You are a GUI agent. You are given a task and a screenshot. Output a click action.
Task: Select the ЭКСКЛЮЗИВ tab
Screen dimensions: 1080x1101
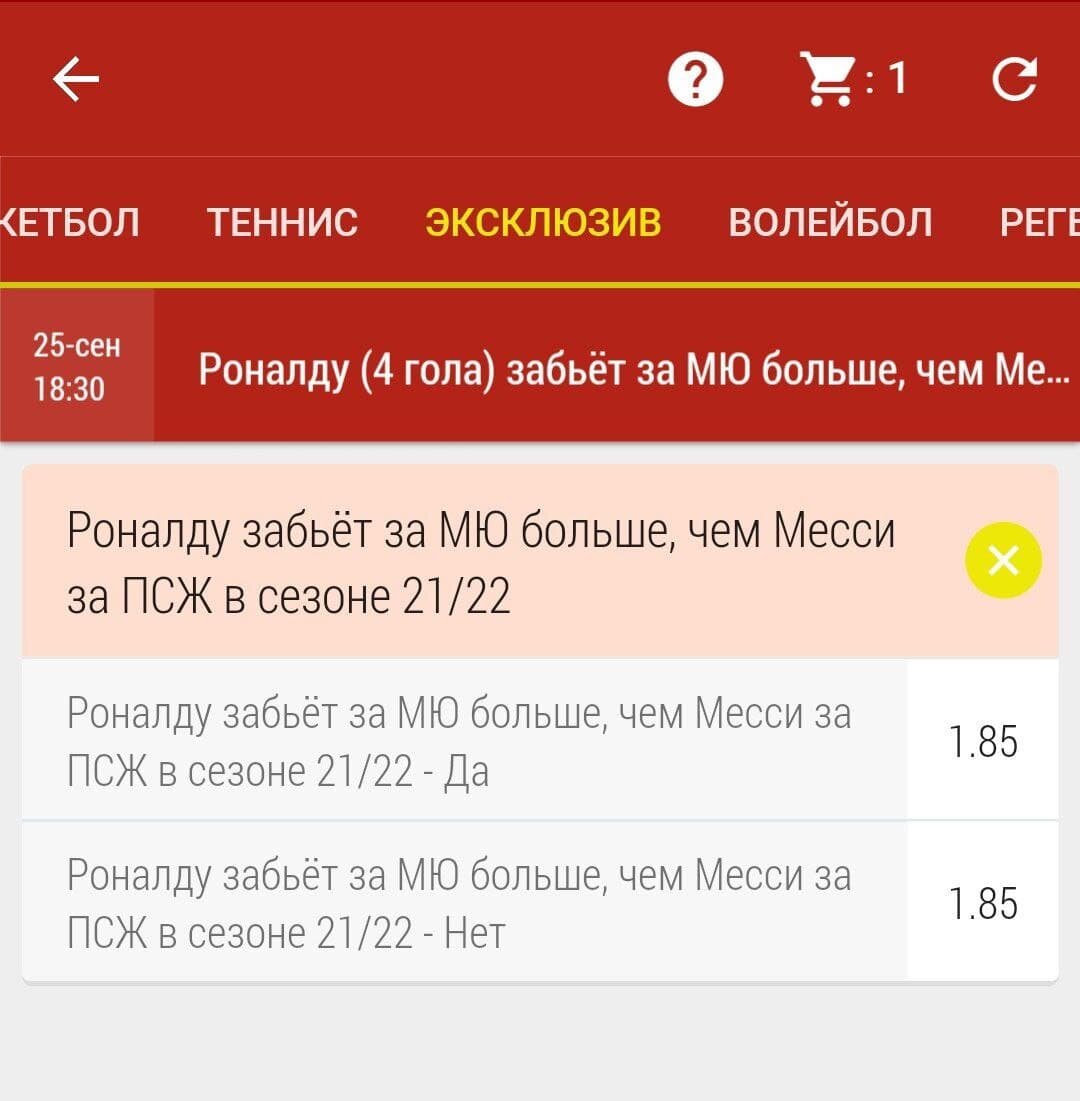pos(543,222)
